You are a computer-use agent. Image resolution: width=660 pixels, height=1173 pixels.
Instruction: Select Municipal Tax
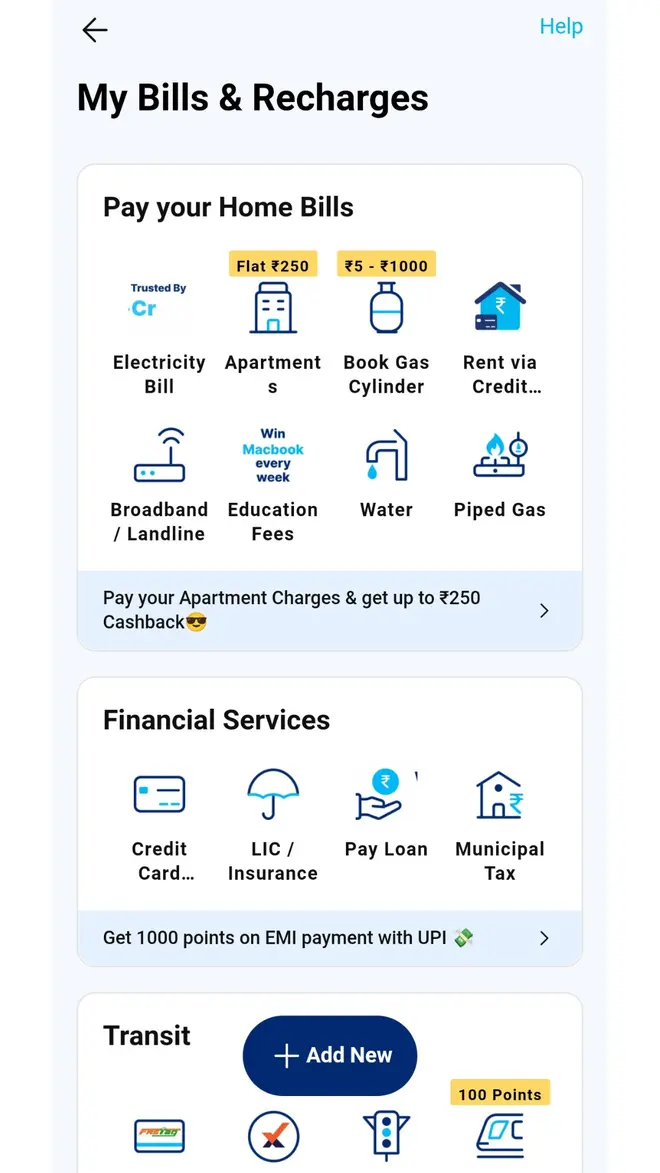[500, 826]
